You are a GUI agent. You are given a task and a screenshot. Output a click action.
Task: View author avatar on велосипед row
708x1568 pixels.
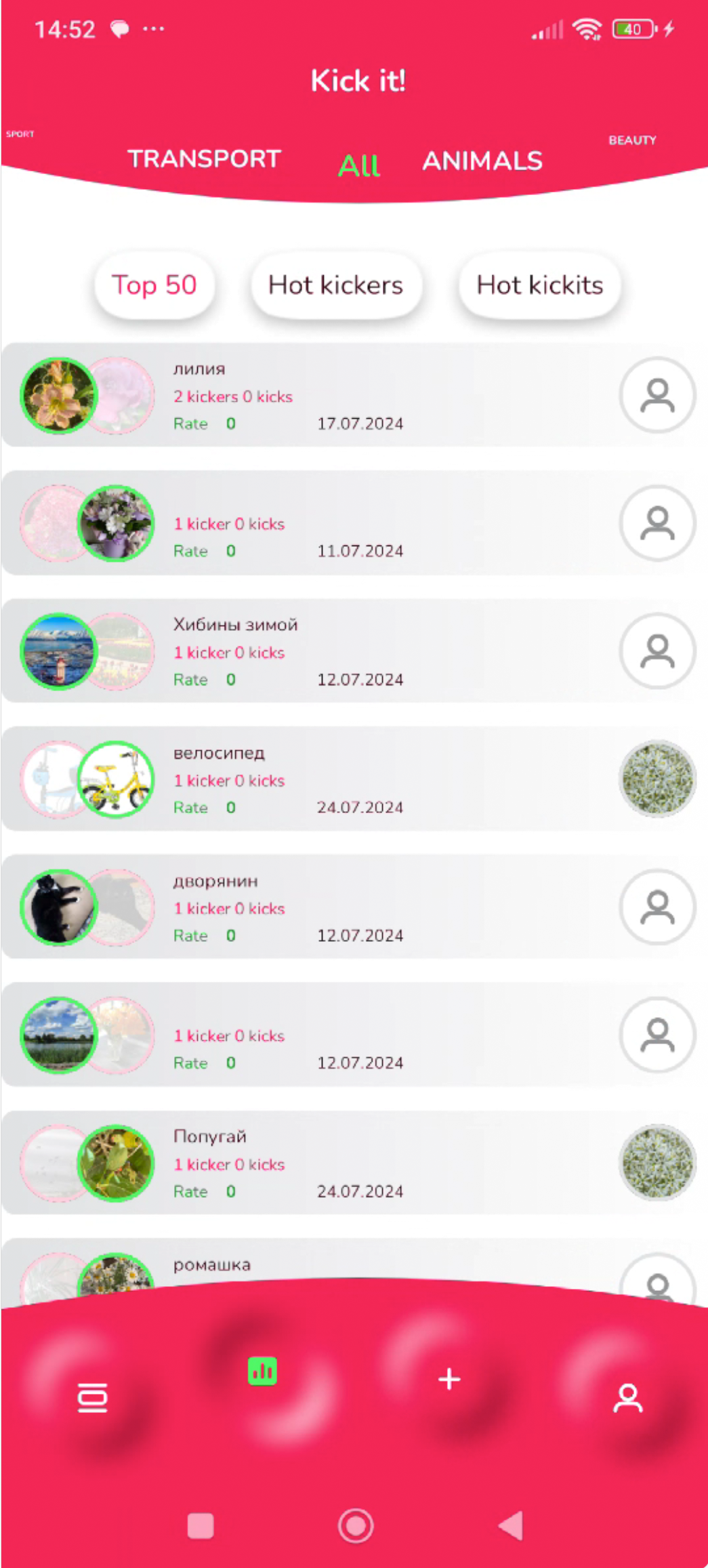pos(657,779)
